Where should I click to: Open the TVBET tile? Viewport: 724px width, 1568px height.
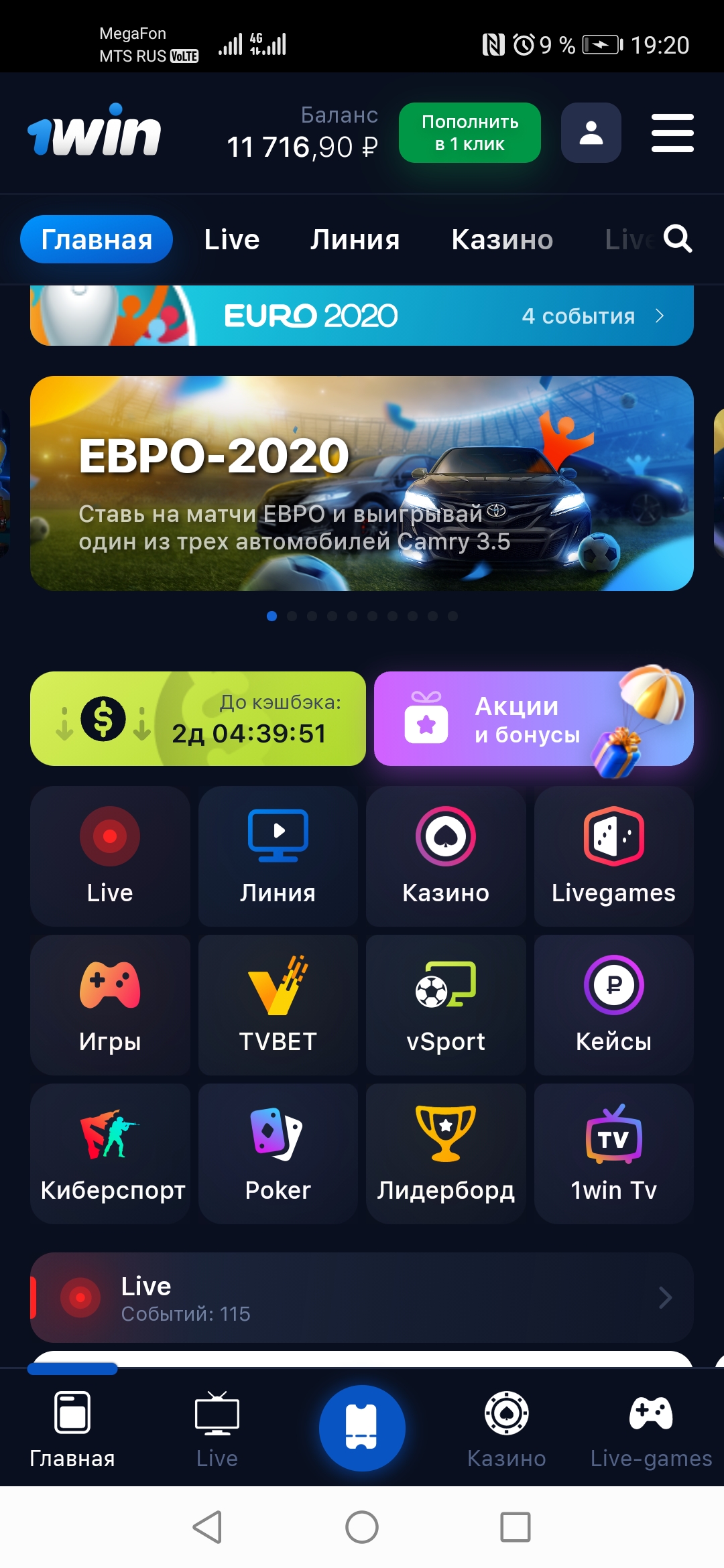[278, 1005]
